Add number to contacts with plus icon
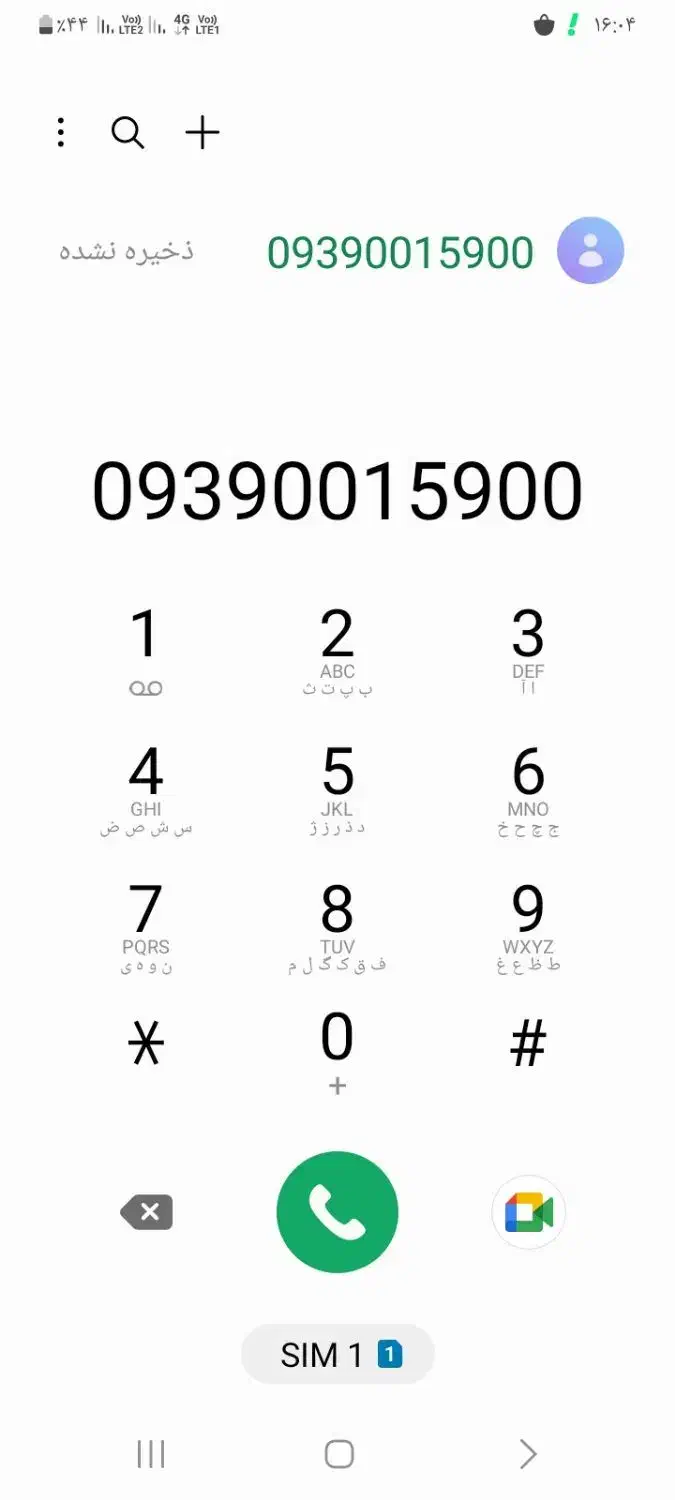Screen dimensions: 675x1500 click(x=202, y=132)
